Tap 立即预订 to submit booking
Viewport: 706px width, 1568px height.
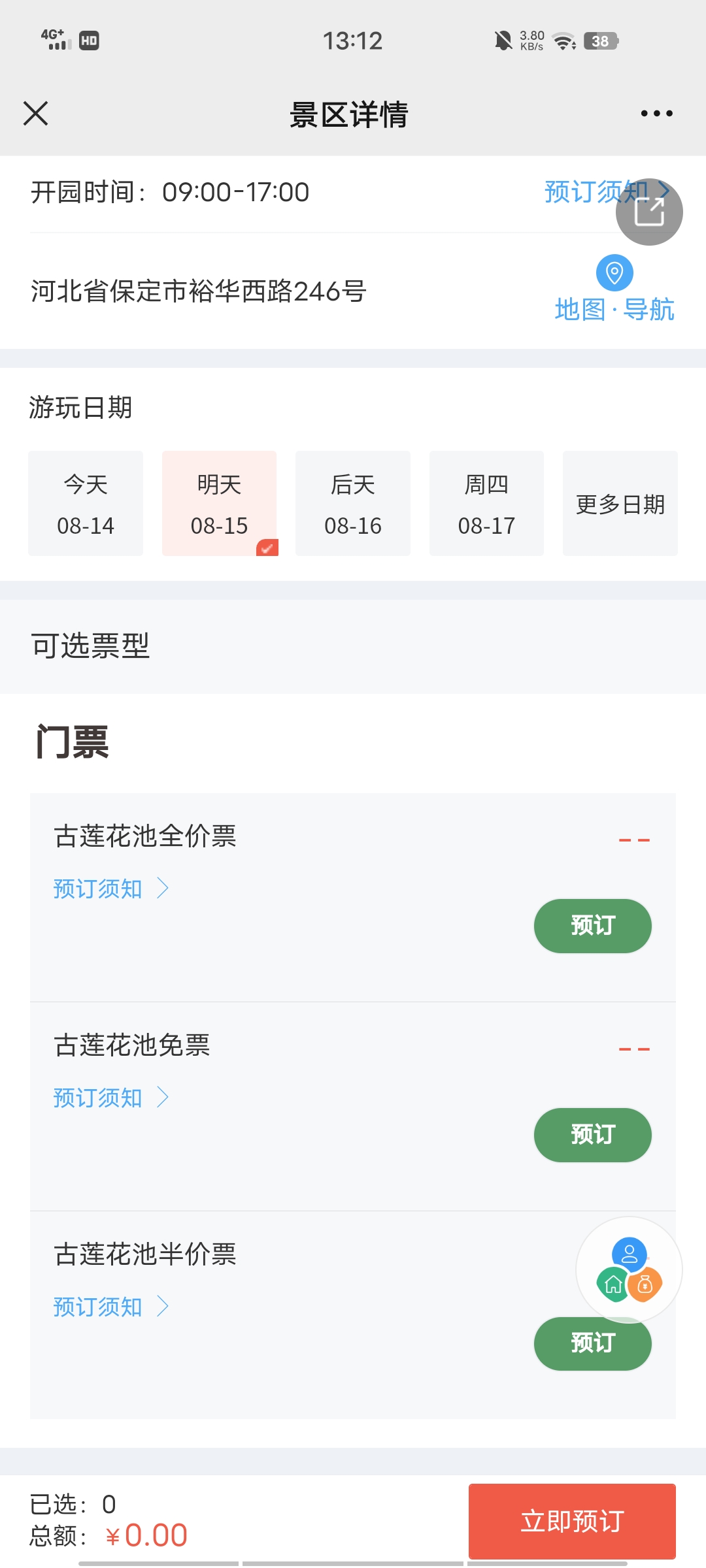coord(572,1522)
